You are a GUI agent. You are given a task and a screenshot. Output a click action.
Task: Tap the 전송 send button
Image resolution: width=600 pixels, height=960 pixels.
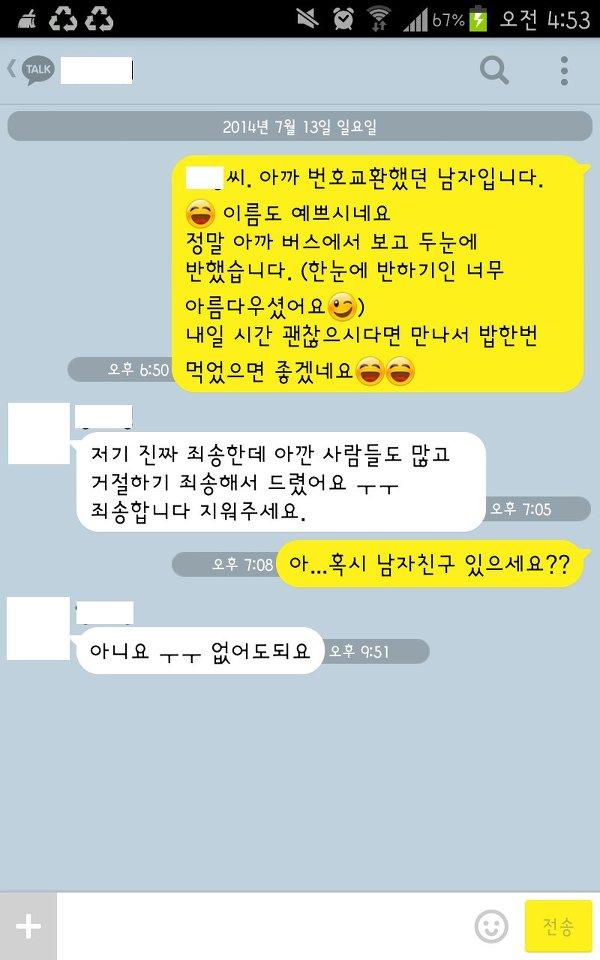coord(558,926)
